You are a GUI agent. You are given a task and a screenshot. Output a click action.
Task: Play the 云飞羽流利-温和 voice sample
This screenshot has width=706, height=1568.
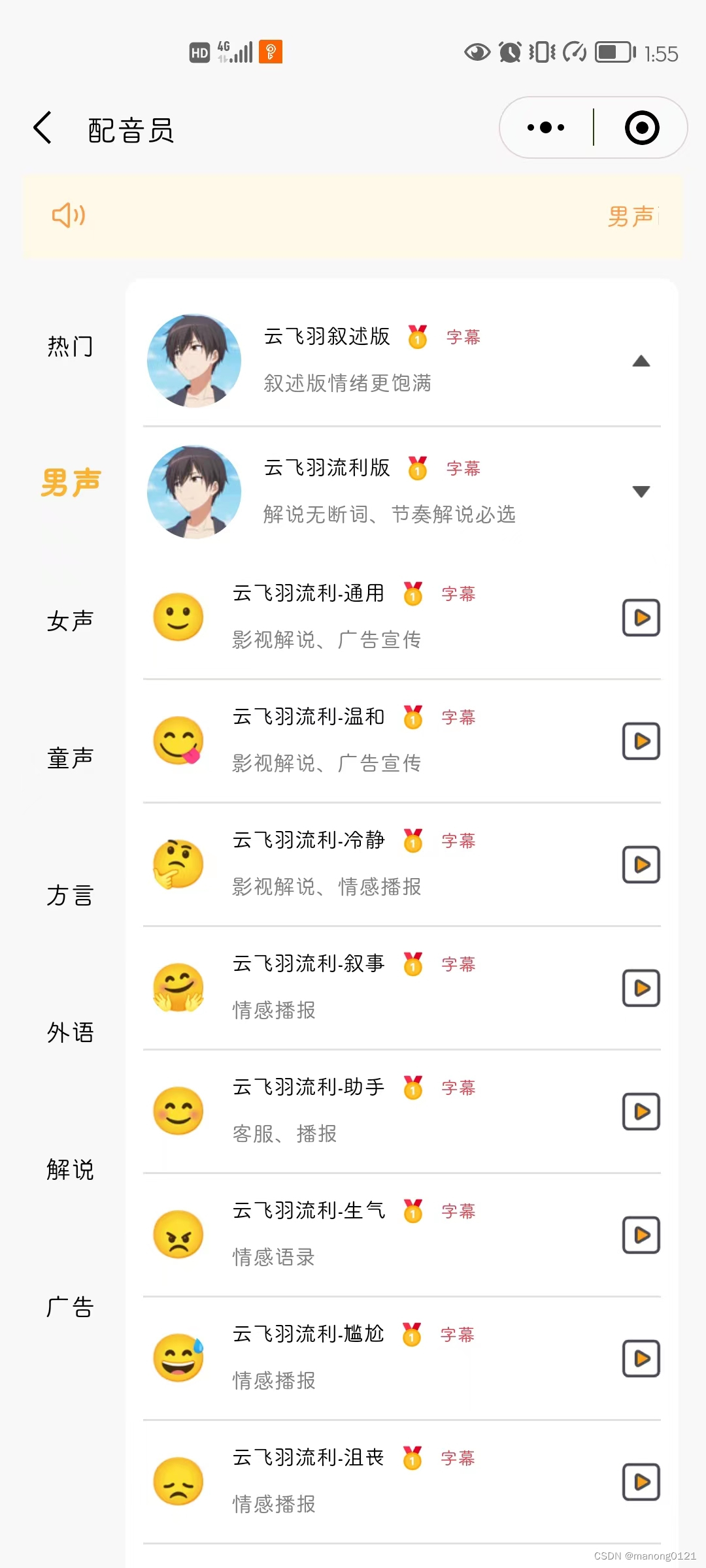[641, 741]
